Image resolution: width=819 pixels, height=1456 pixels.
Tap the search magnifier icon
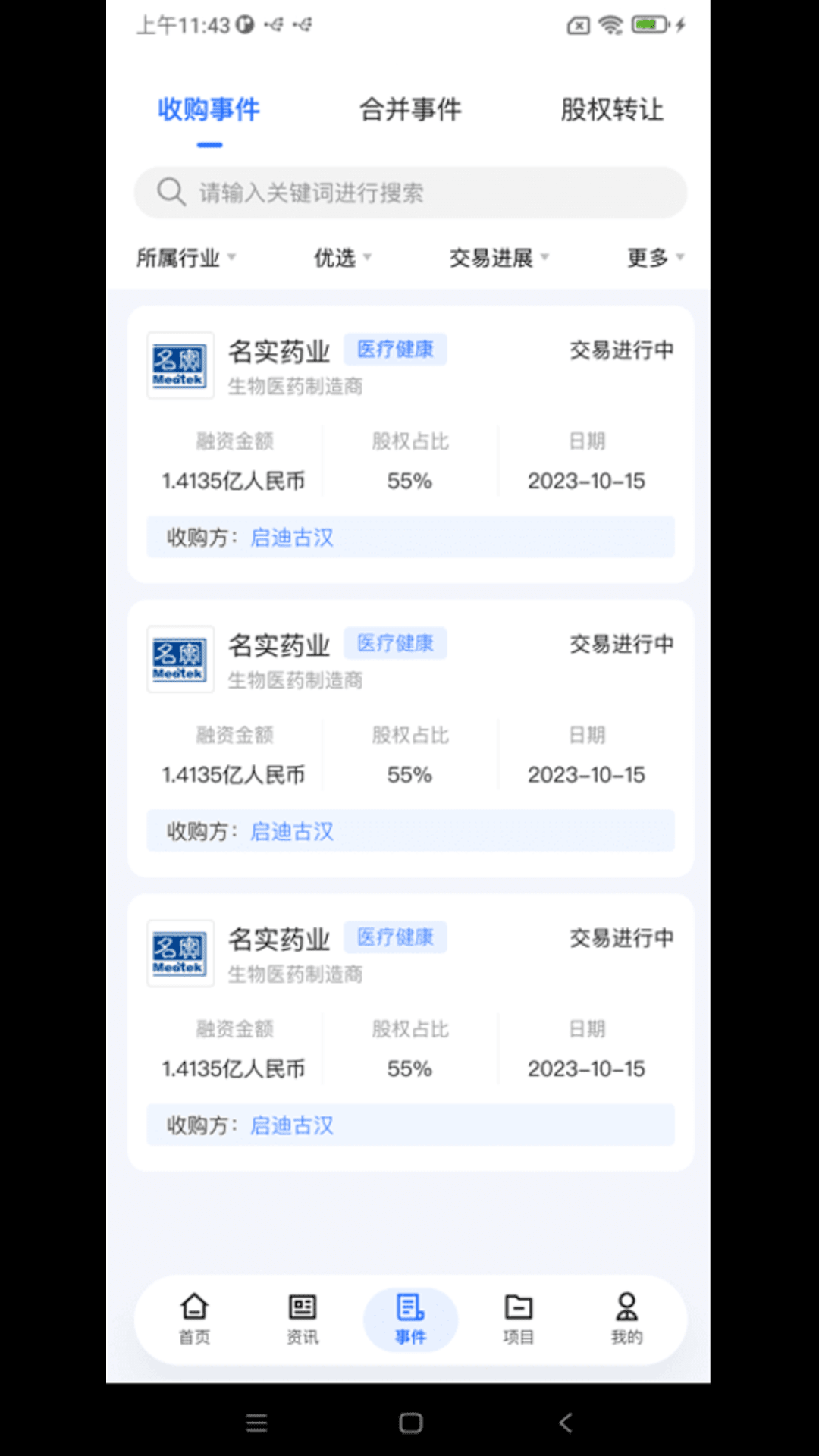(171, 192)
